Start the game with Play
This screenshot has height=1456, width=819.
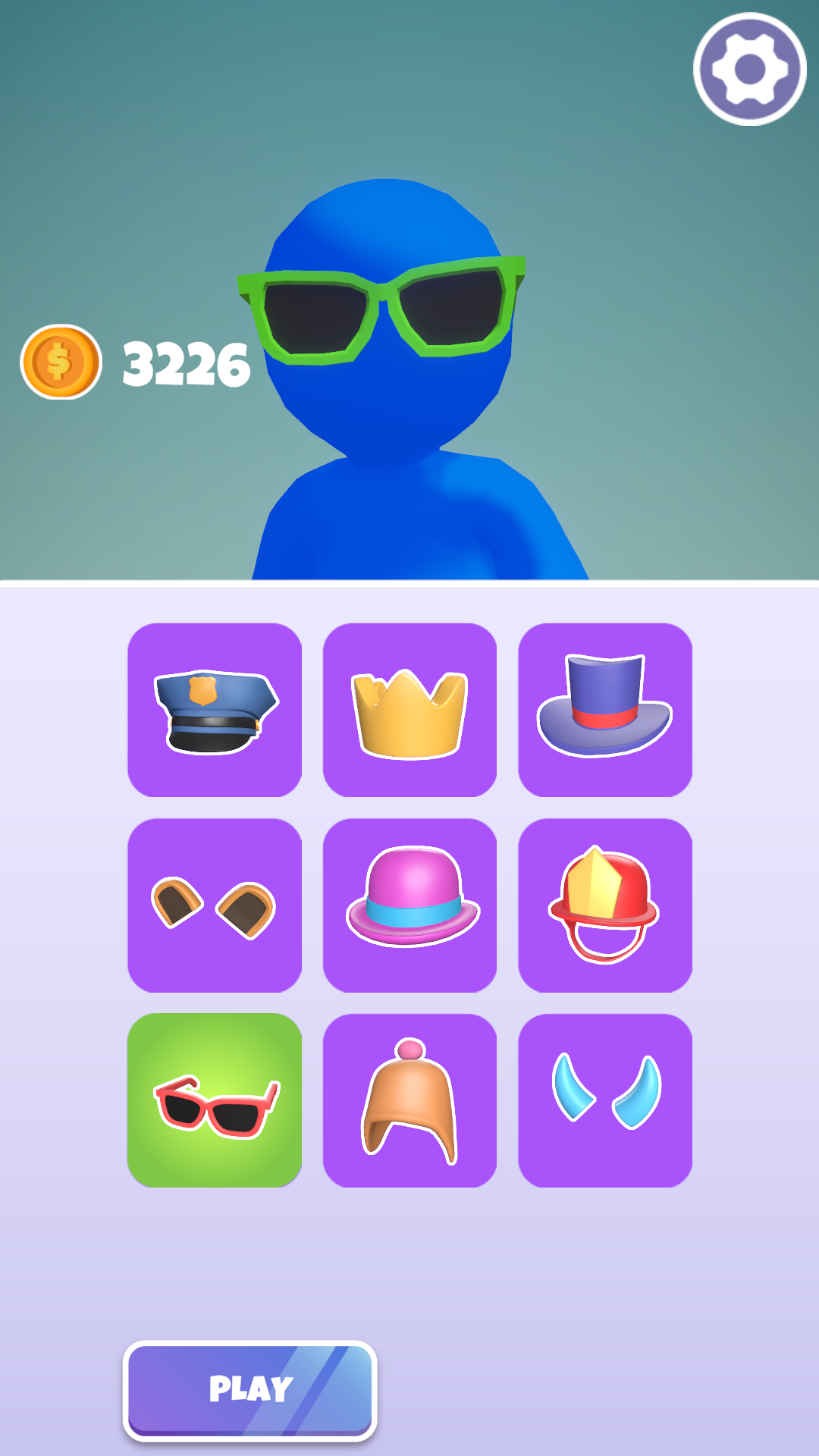(x=250, y=1389)
